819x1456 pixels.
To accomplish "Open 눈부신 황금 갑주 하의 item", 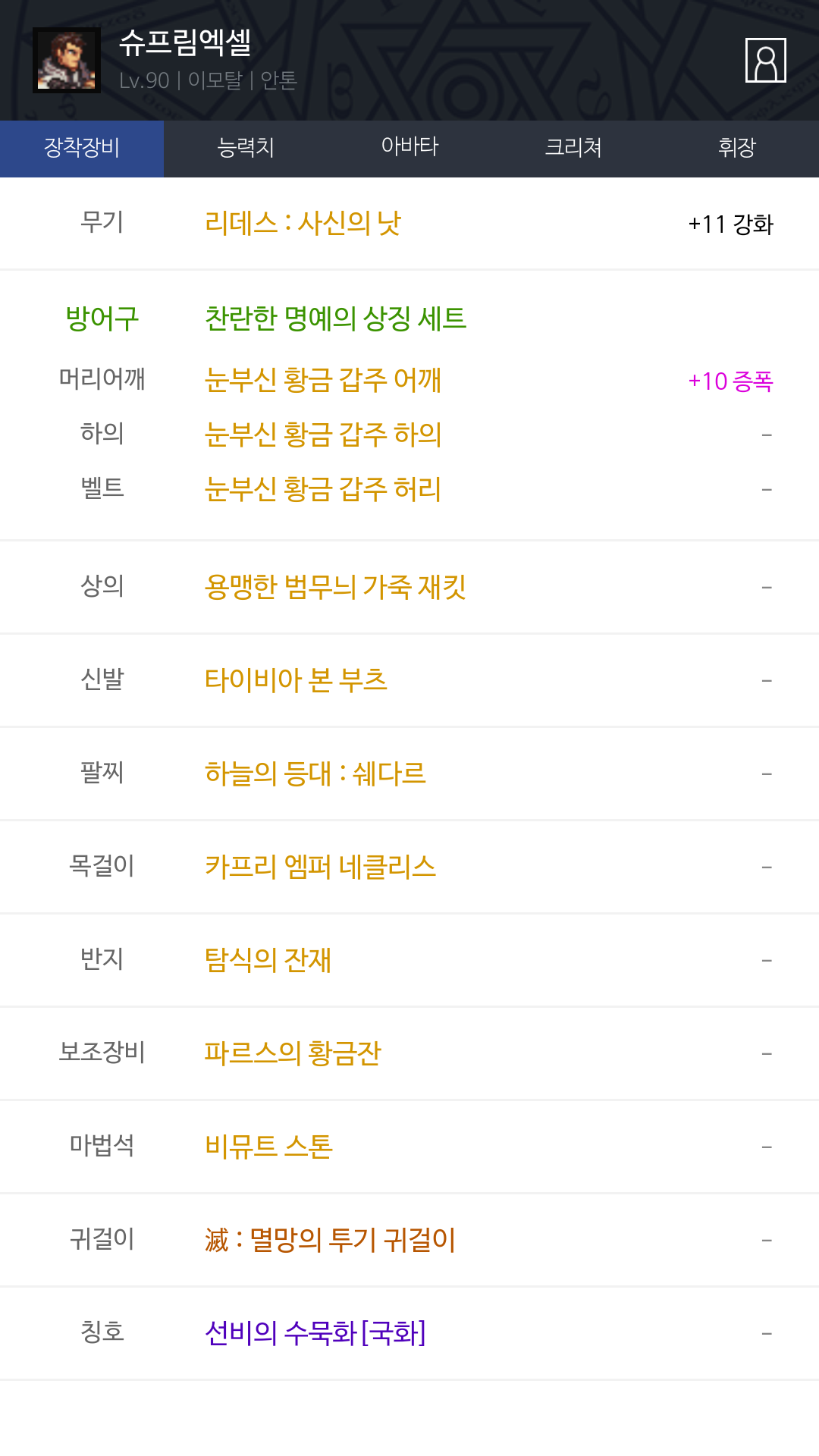I will click(323, 435).
